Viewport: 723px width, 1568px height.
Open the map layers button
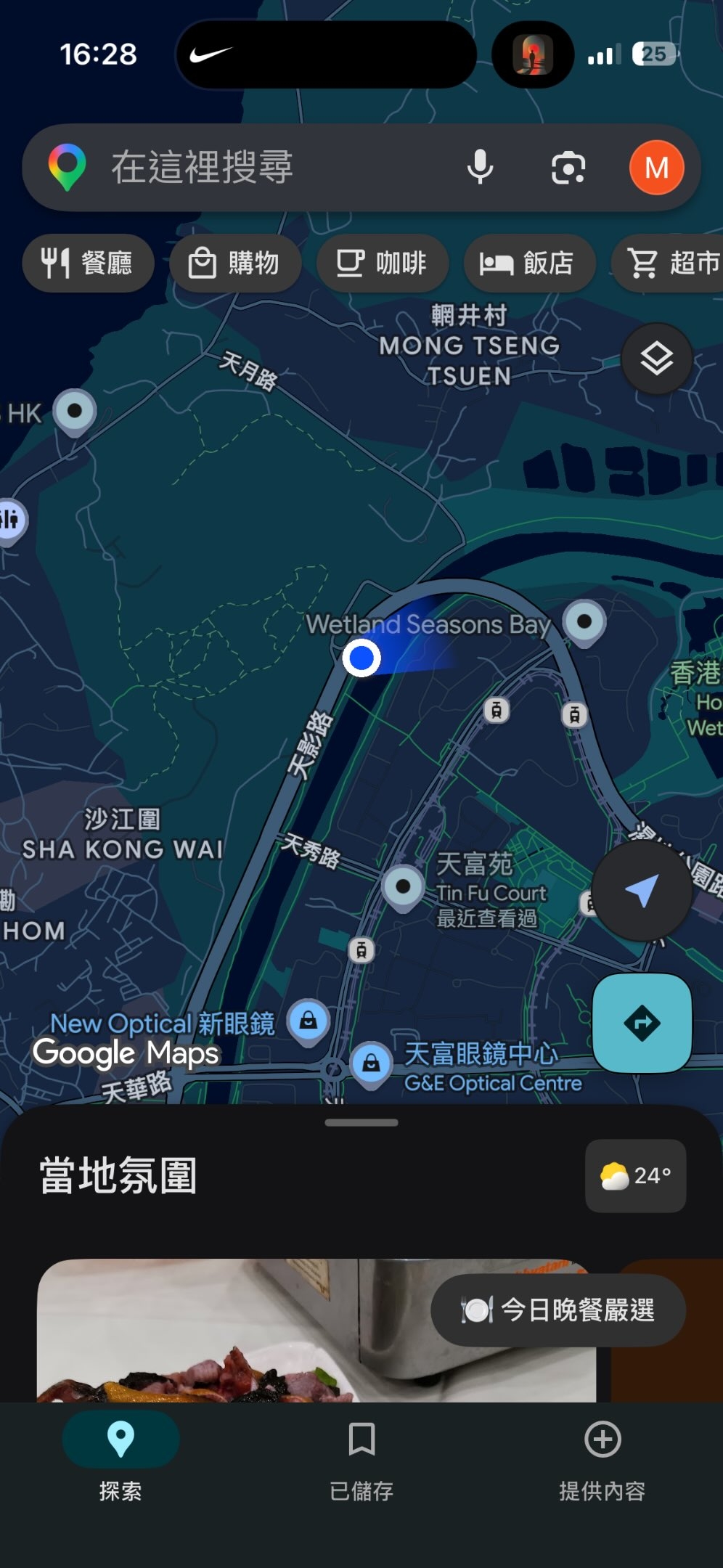click(656, 359)
